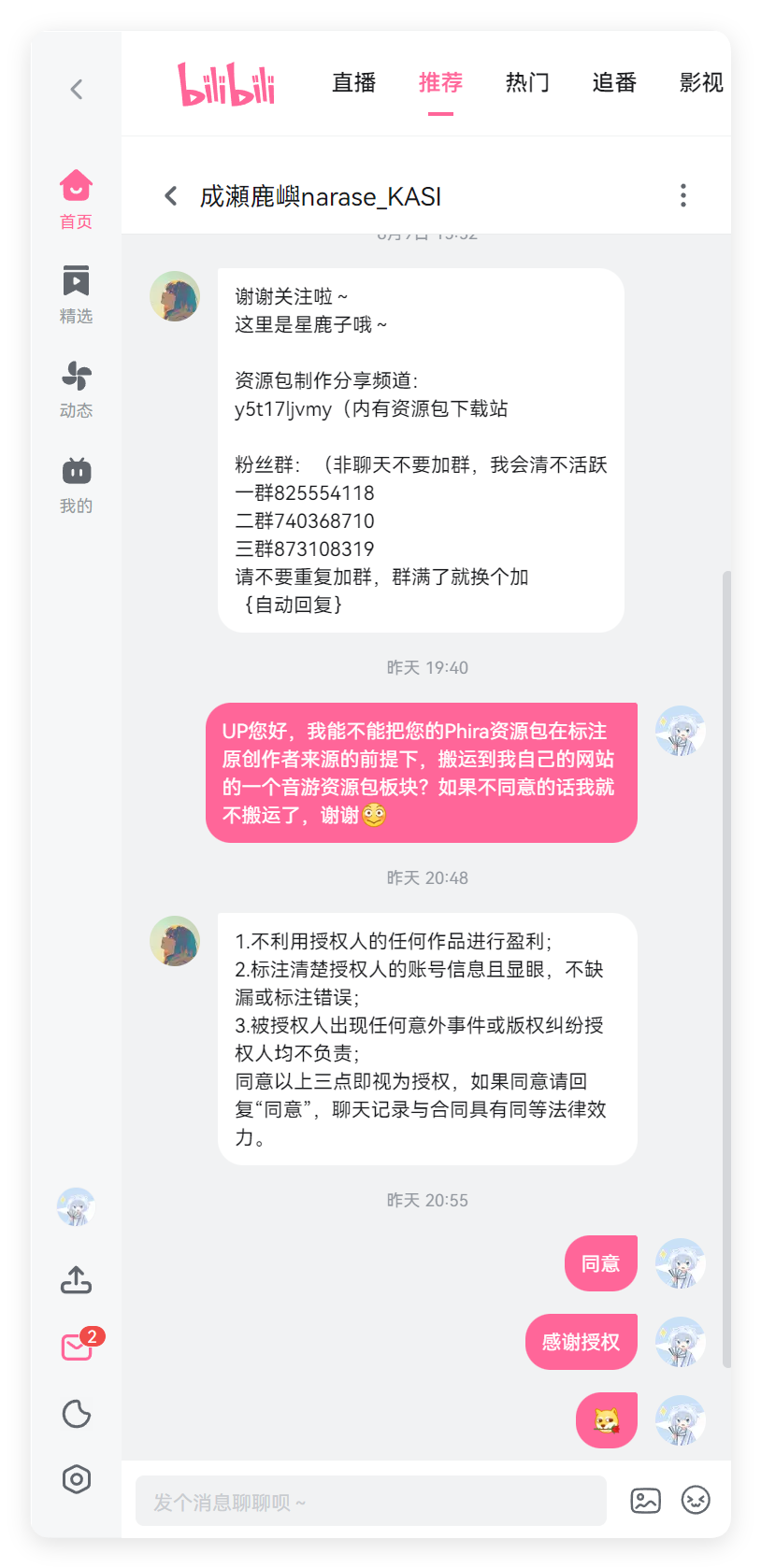Switch to the 追番 tab

point(614,83)
